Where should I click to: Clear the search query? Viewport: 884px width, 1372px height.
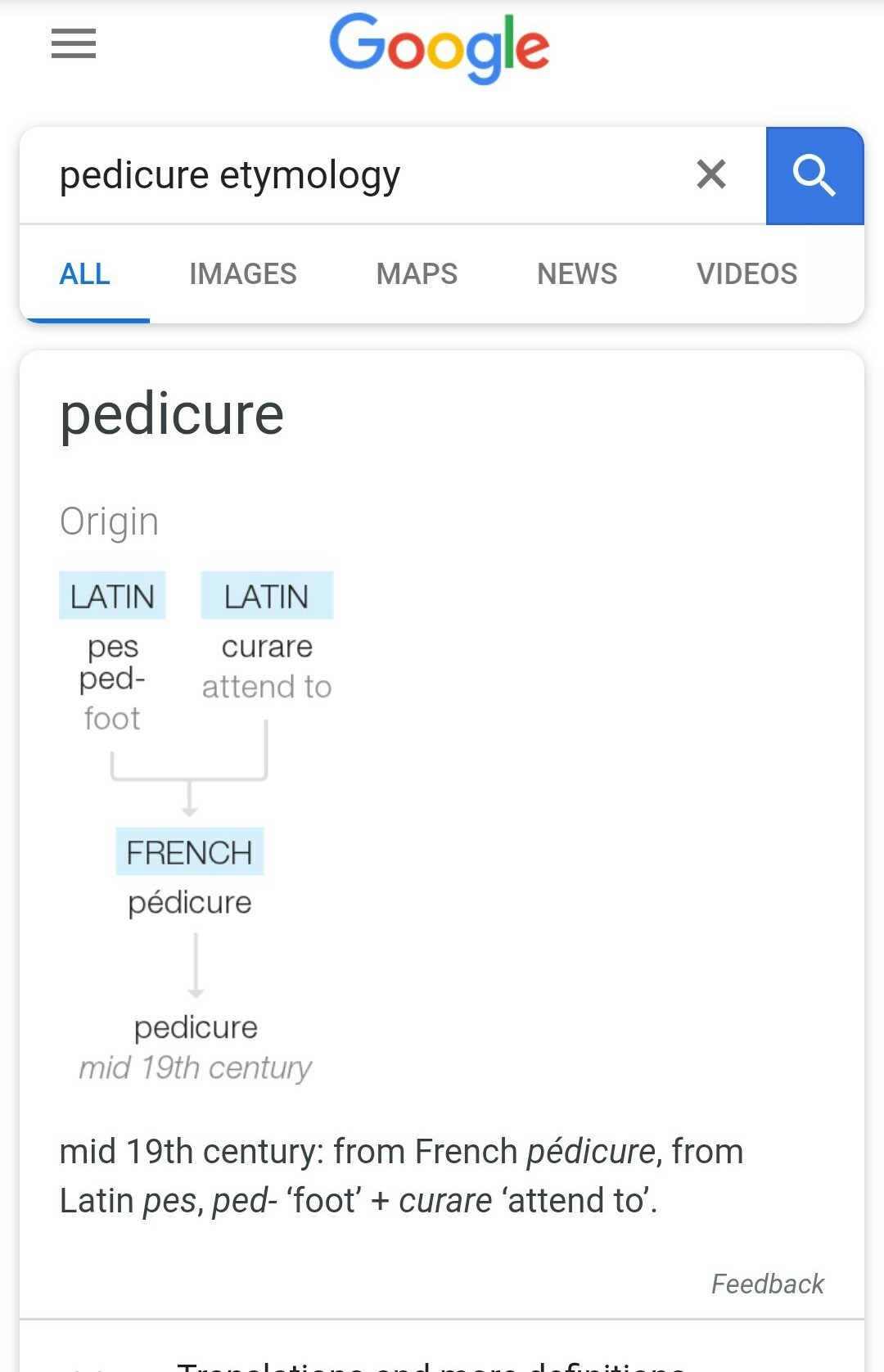click(x=710, y=174)
